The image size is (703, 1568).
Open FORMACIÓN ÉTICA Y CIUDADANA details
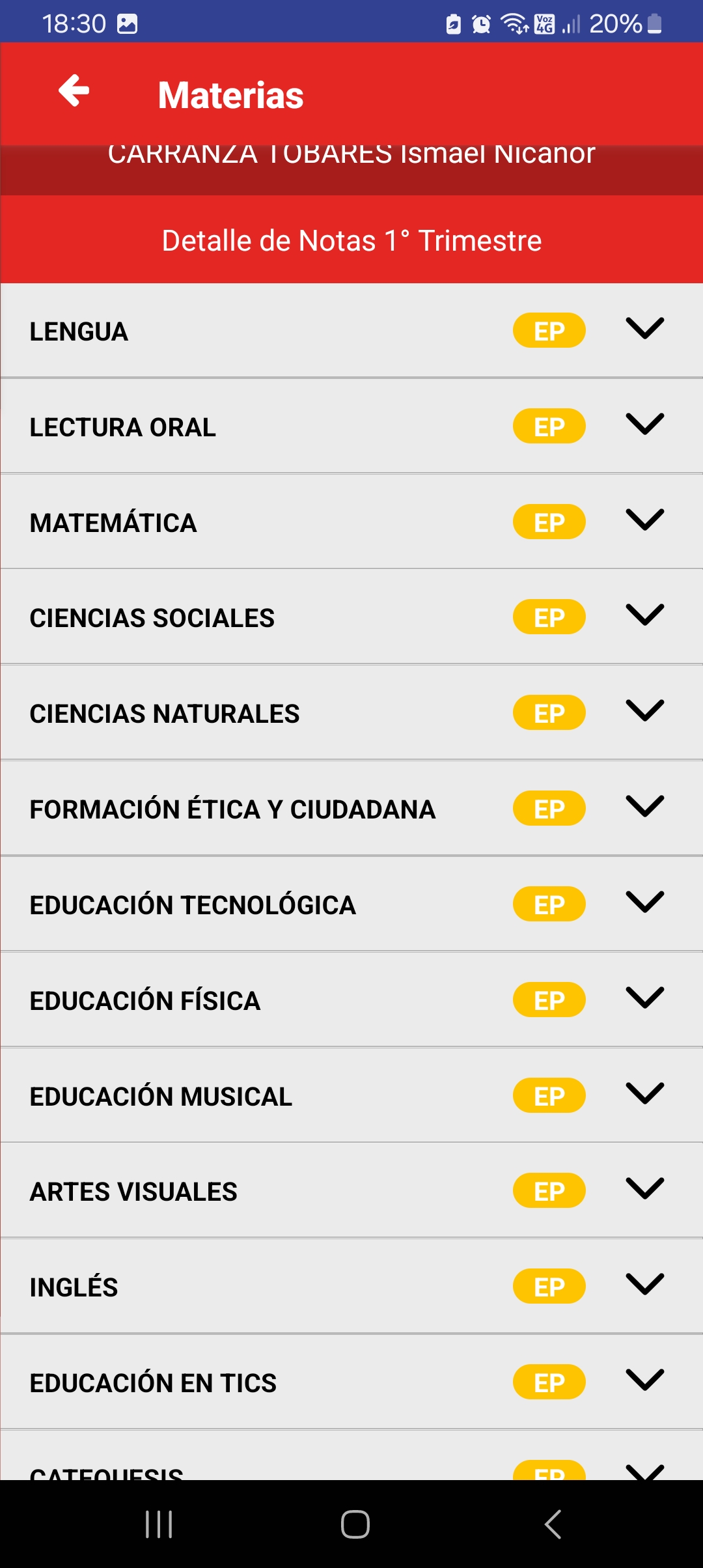[644, 807]
